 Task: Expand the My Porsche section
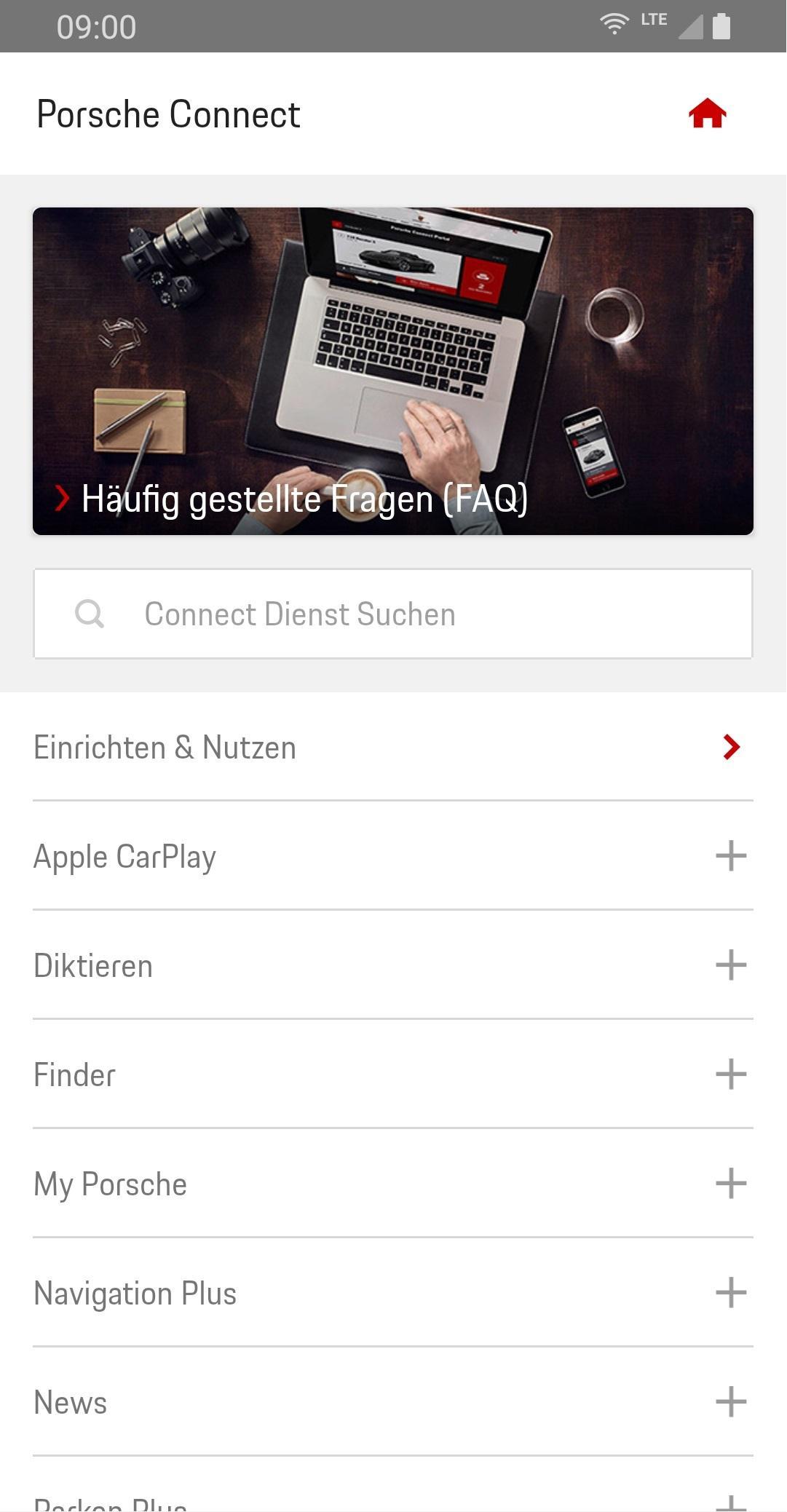point(731,1184)
